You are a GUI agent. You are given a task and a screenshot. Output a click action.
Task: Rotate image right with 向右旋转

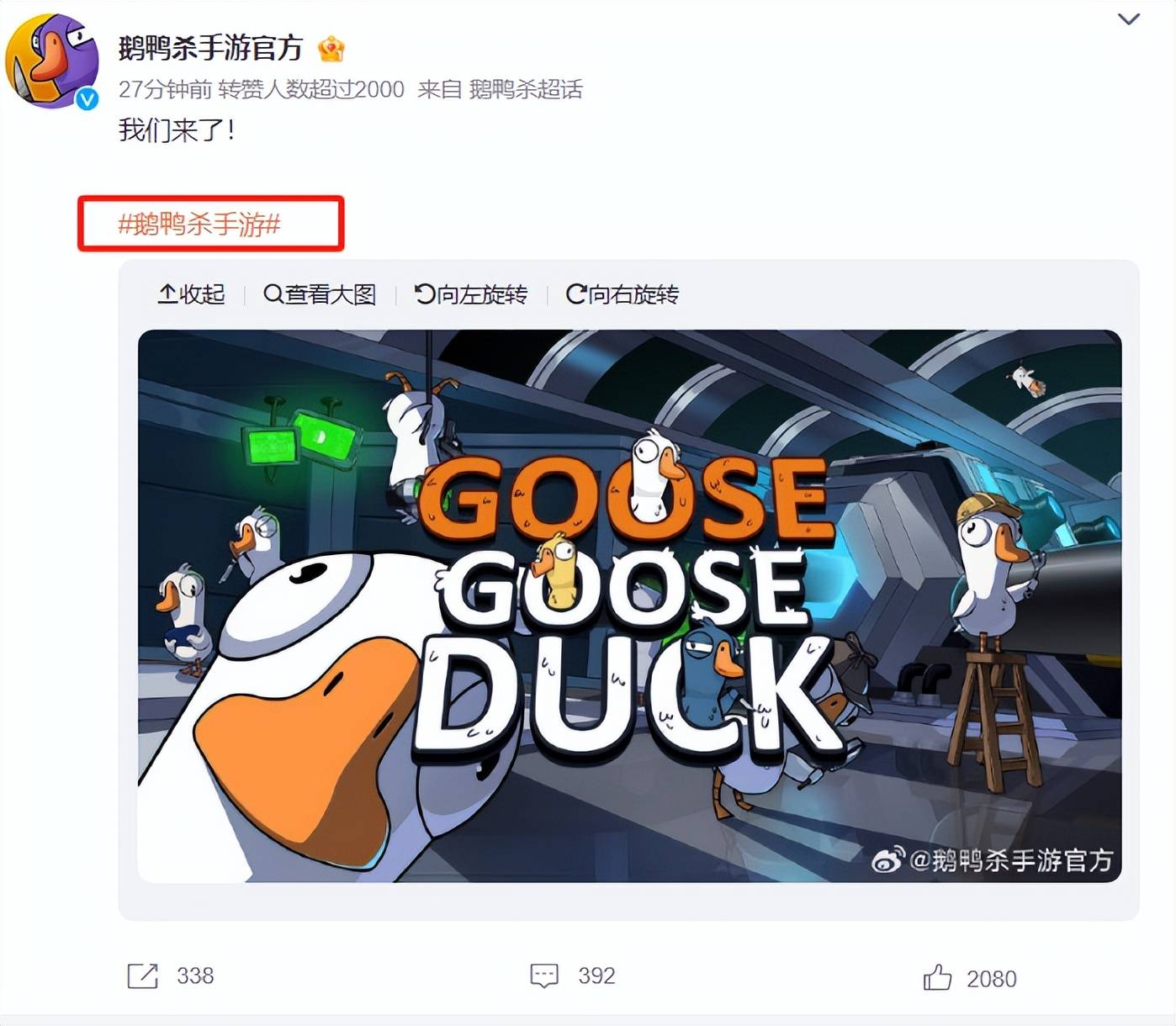[x=622, y=294]
